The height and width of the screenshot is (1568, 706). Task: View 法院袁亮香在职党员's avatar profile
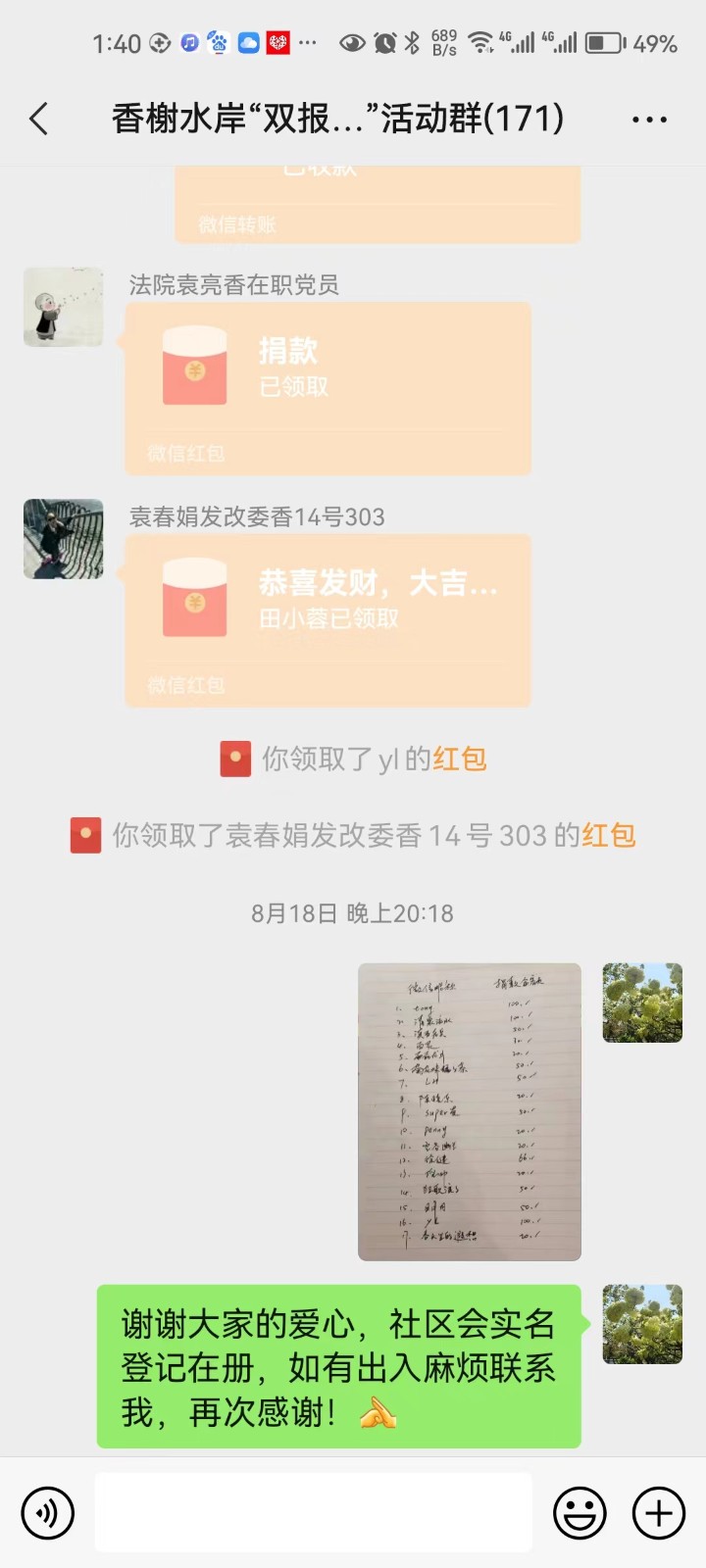point(64,307)
